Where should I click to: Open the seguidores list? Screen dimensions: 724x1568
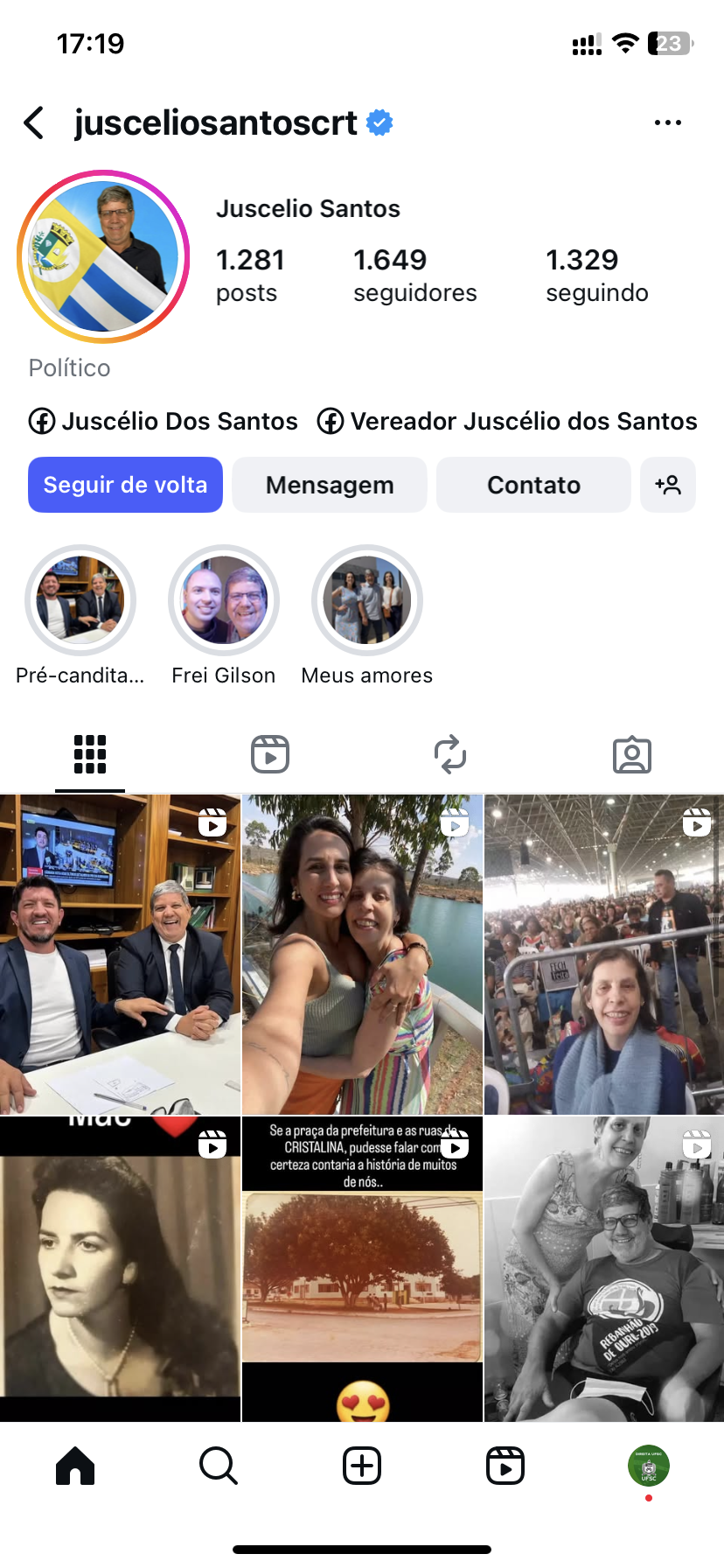[x=414, y=275]
